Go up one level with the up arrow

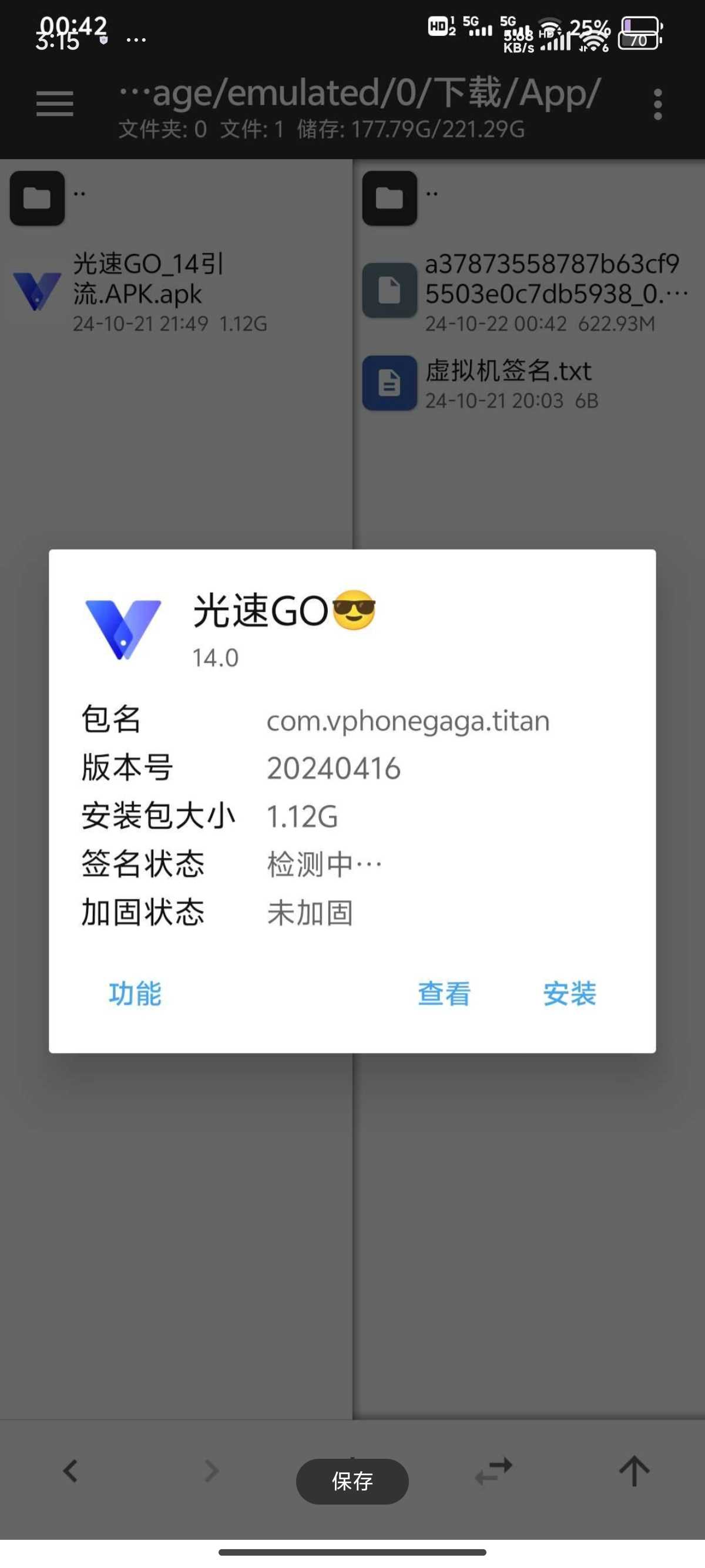[634, 1471]
